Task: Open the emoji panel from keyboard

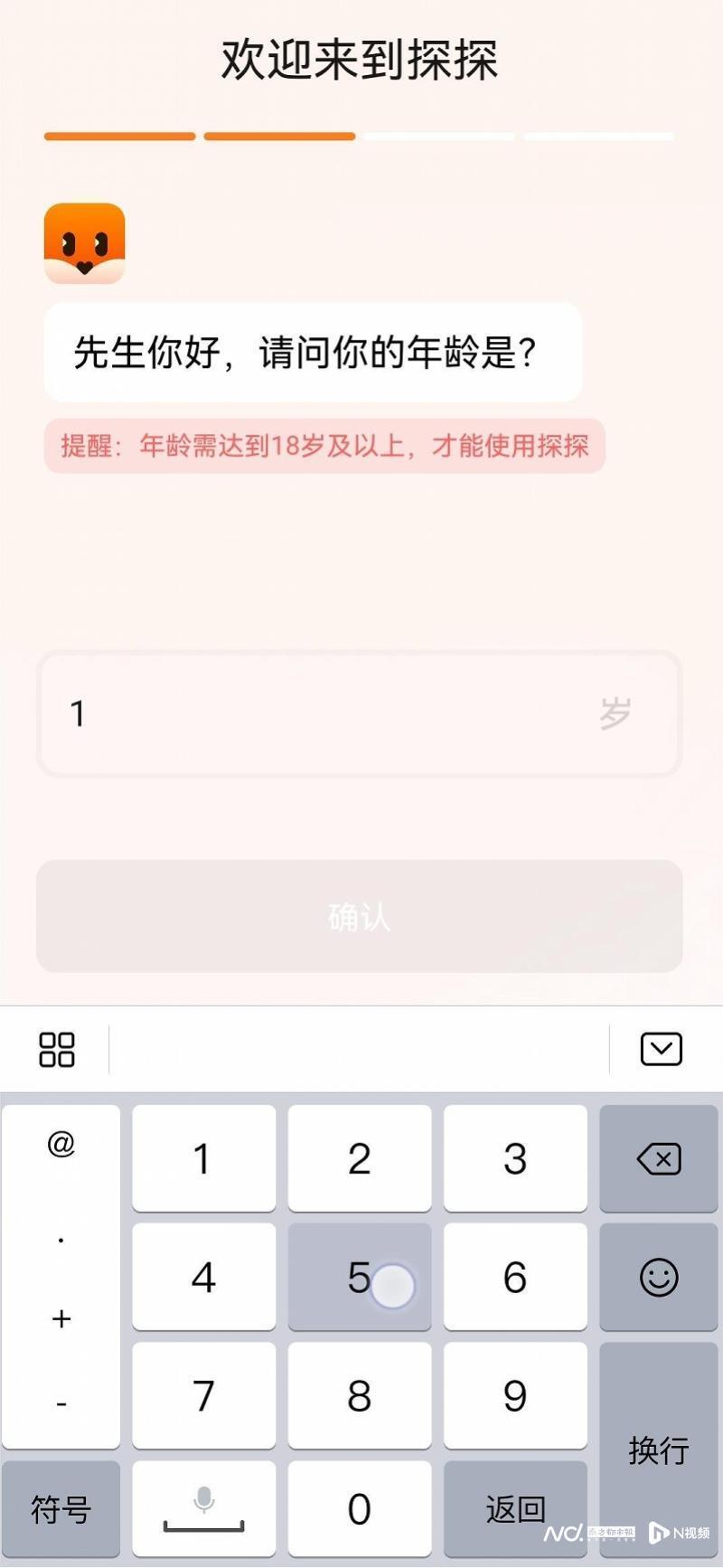Action: tap(659, 1279)
